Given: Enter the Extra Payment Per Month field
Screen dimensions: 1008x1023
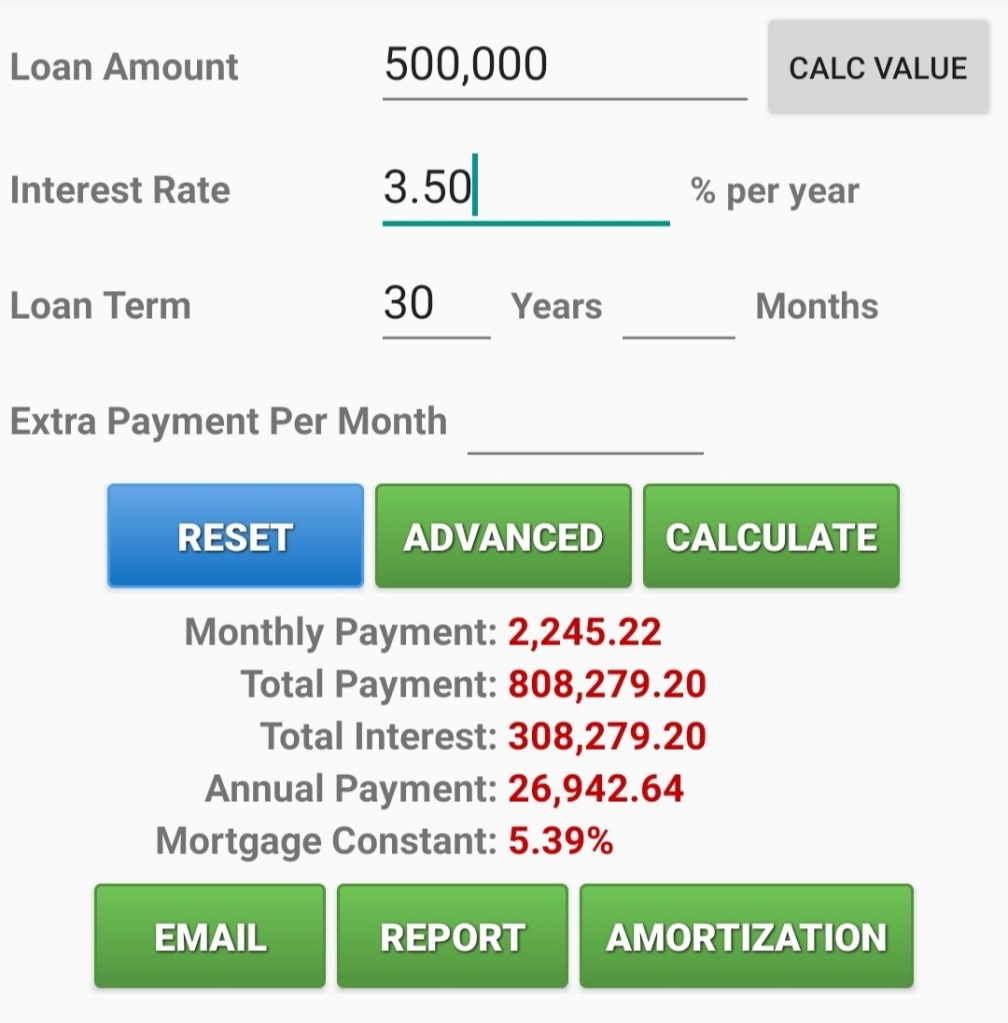Looking at the screenshot, I should (585, 423).
